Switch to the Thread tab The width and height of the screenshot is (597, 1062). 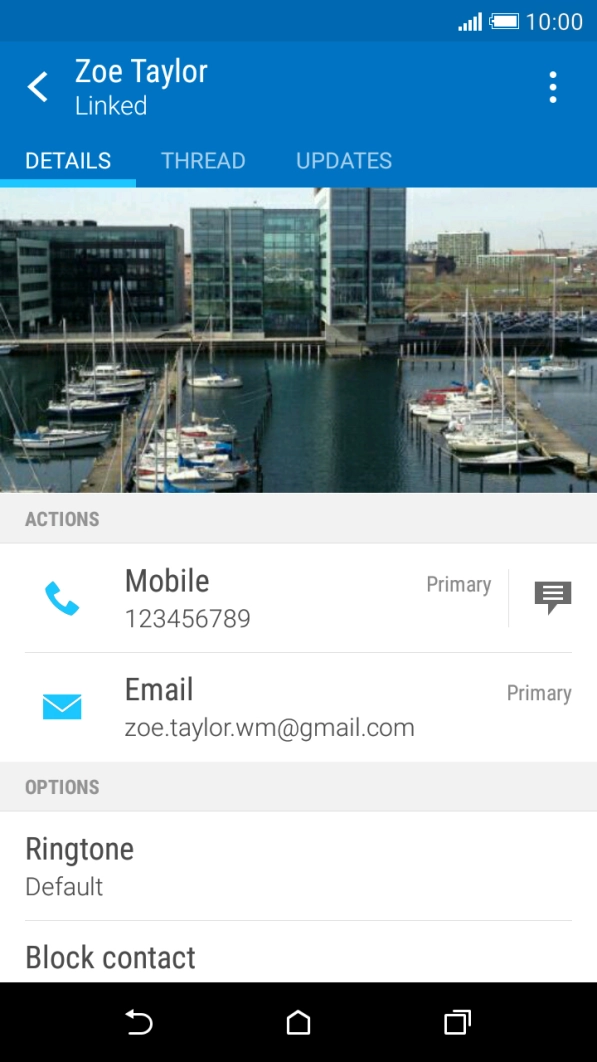point(203,161)
